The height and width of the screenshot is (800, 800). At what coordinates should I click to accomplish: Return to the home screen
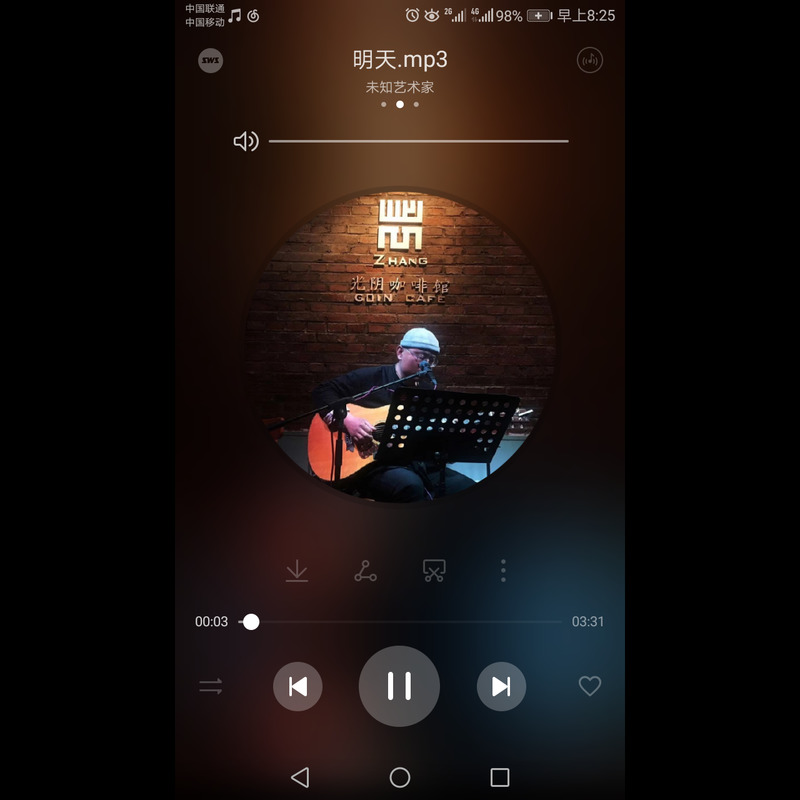coord(400,777)
